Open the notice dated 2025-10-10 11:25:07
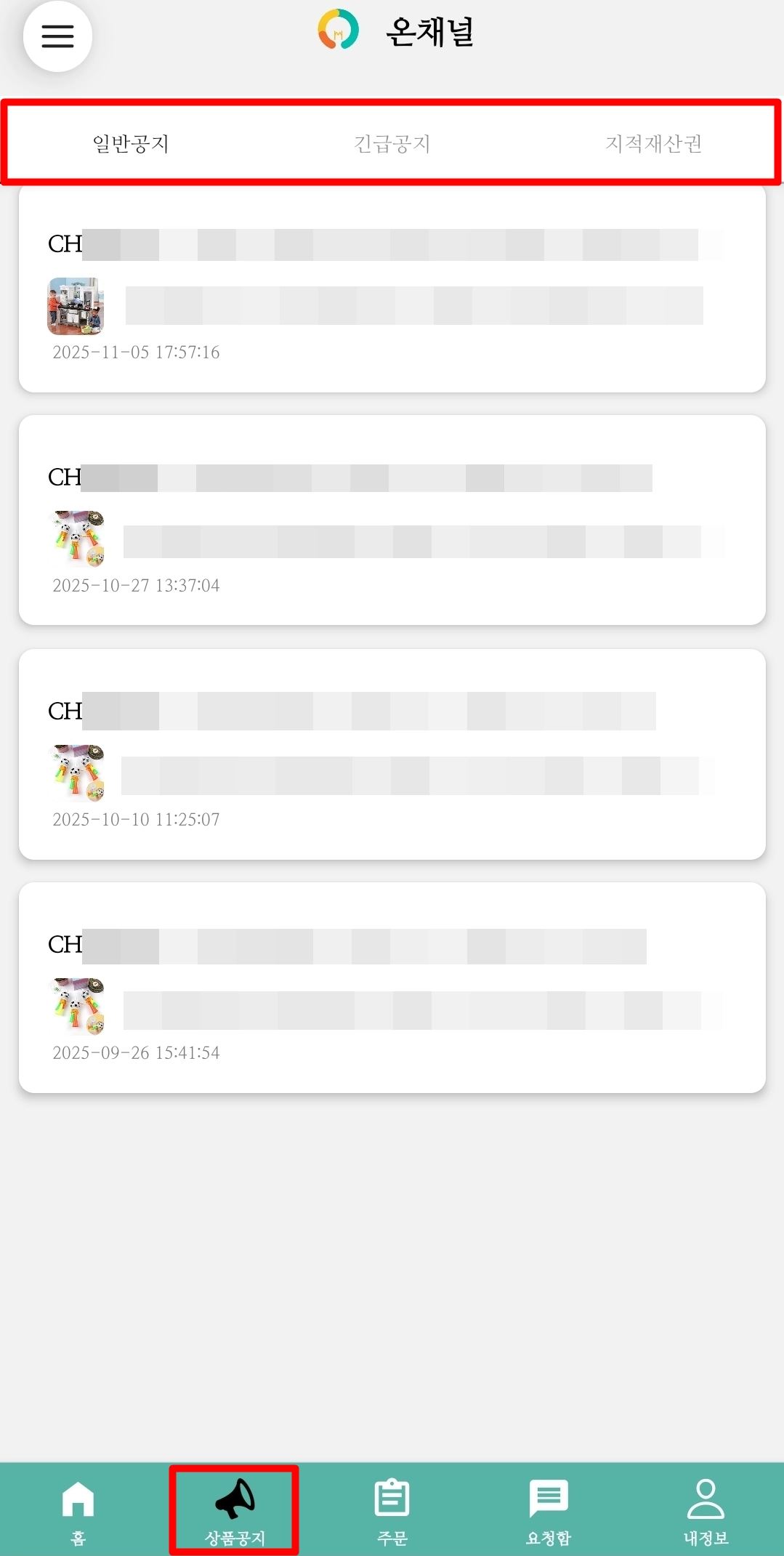The width and height of the screenshot is (784, 1556). 392,754
